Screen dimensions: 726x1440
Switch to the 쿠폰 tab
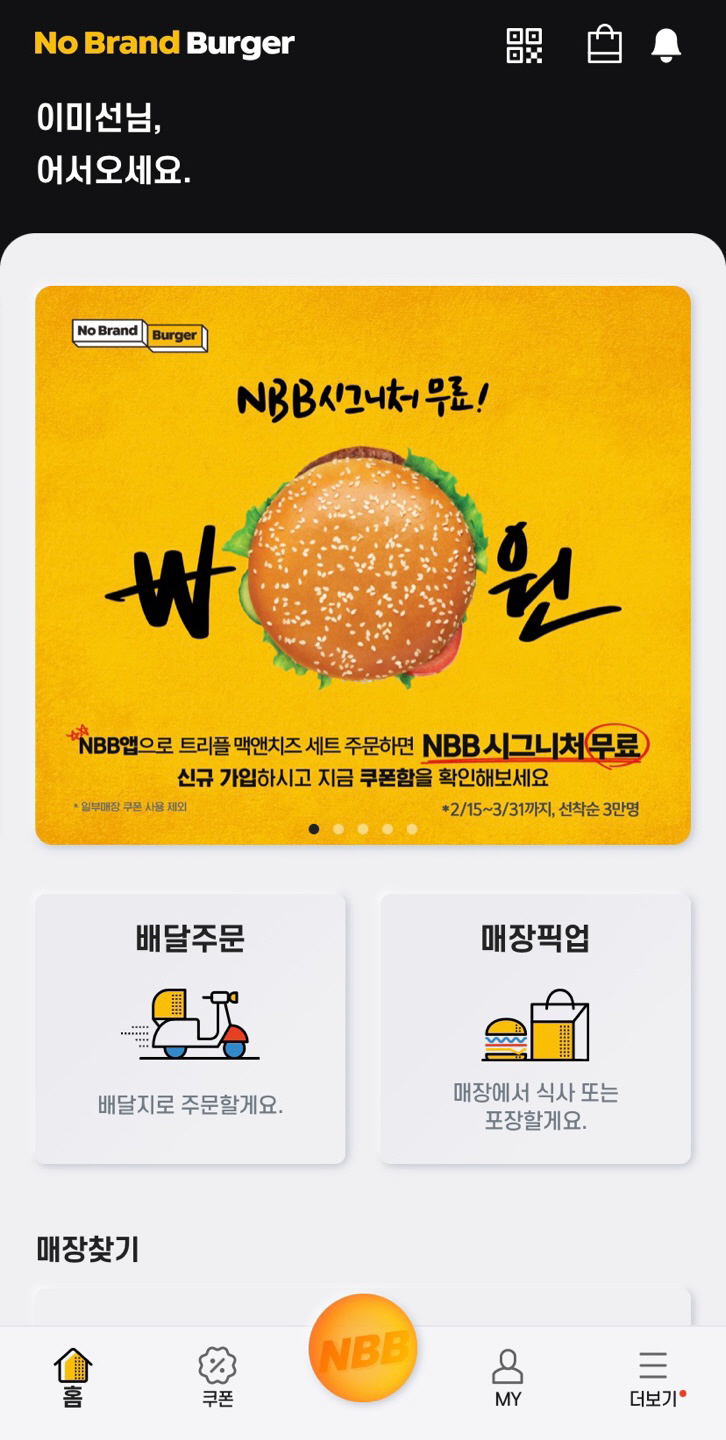tap(217, 1378)
